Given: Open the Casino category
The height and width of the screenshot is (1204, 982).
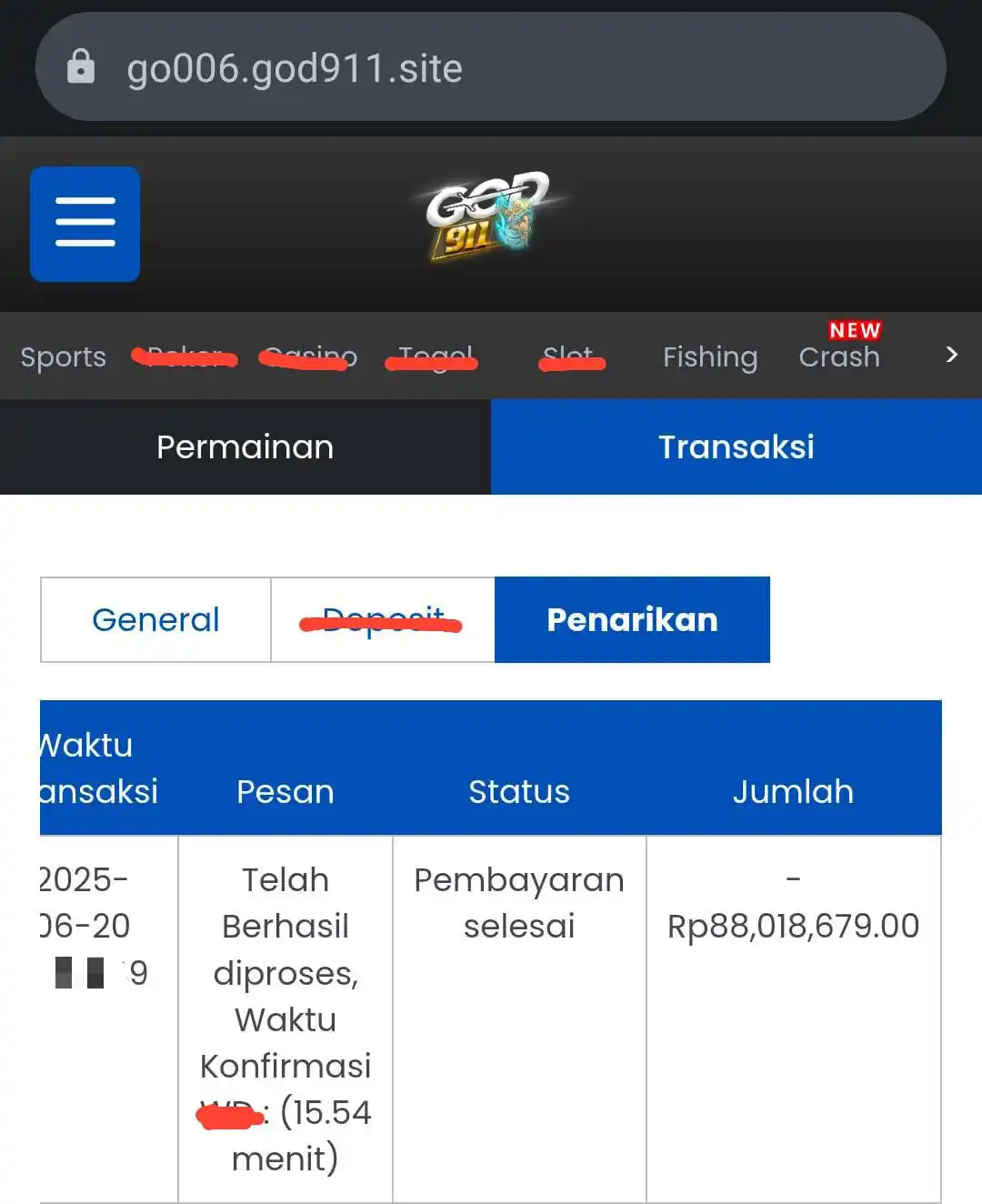Looking at the screenshot, I should (x=309, y=356).
